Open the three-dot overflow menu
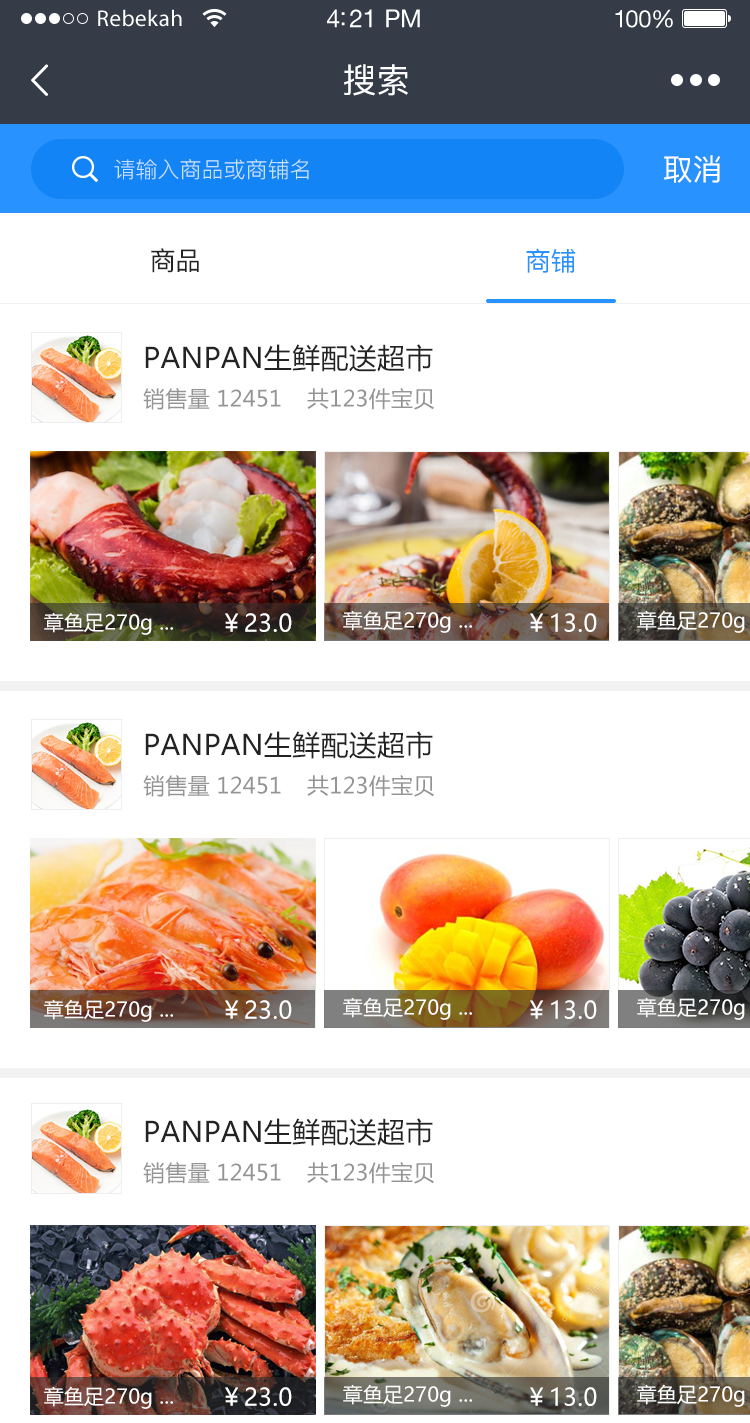This screenshot has height=1423, width=750. (x=695, y=80)
